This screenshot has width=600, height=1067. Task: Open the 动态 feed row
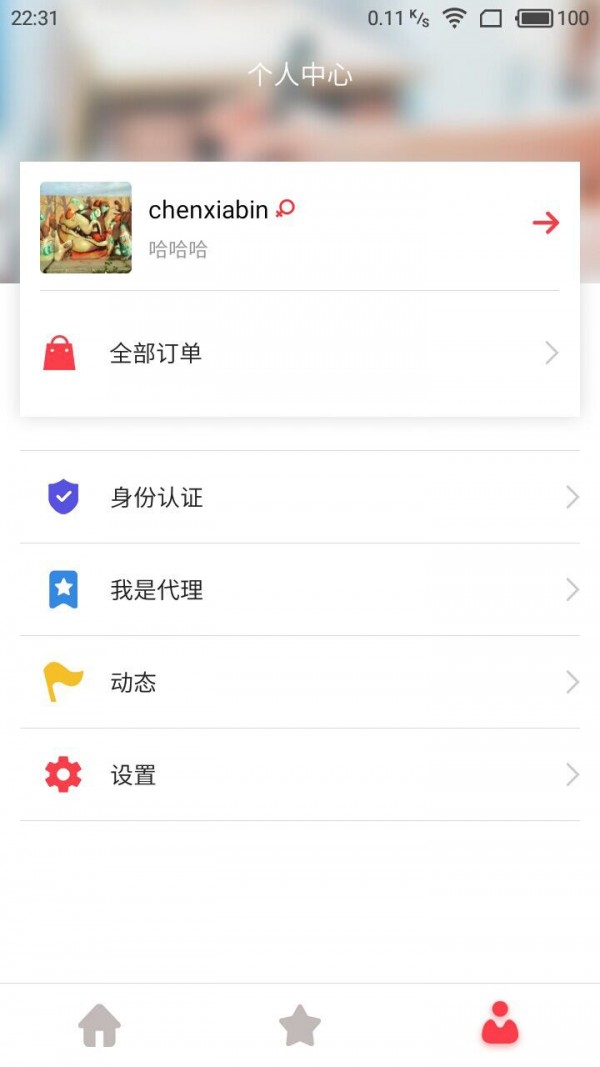pos(299,683)
